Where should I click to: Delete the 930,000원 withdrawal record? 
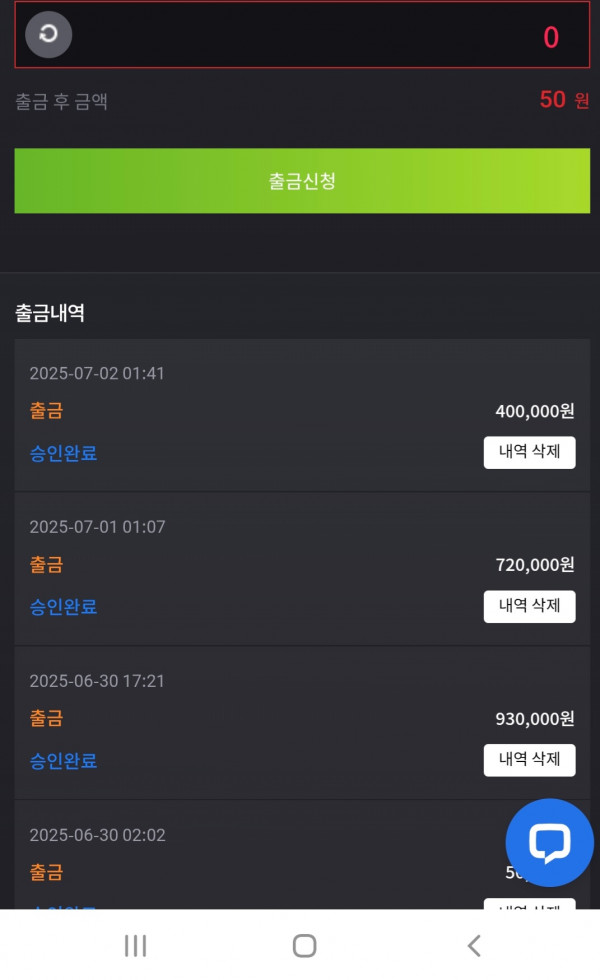click(529, 760)
